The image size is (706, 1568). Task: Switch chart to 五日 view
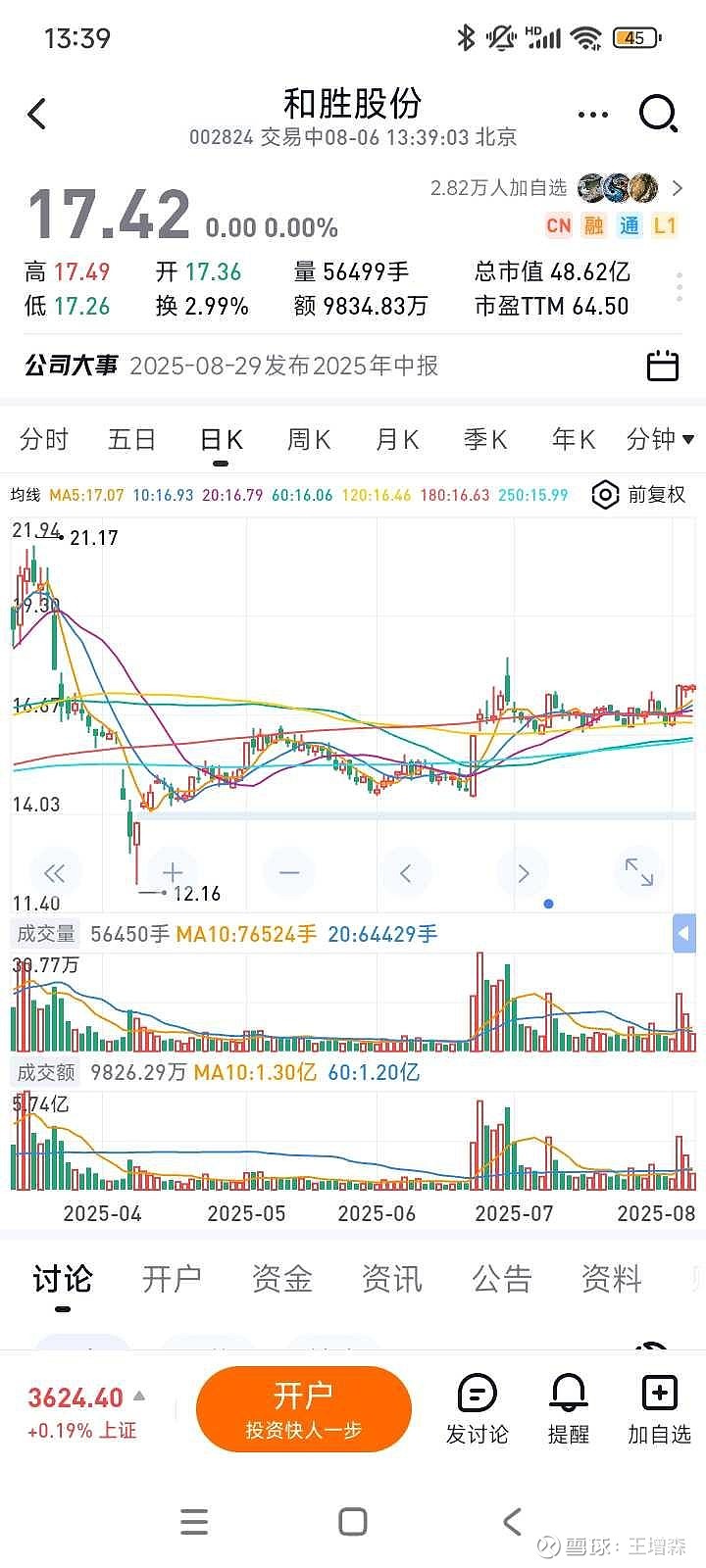coord(132,439)
